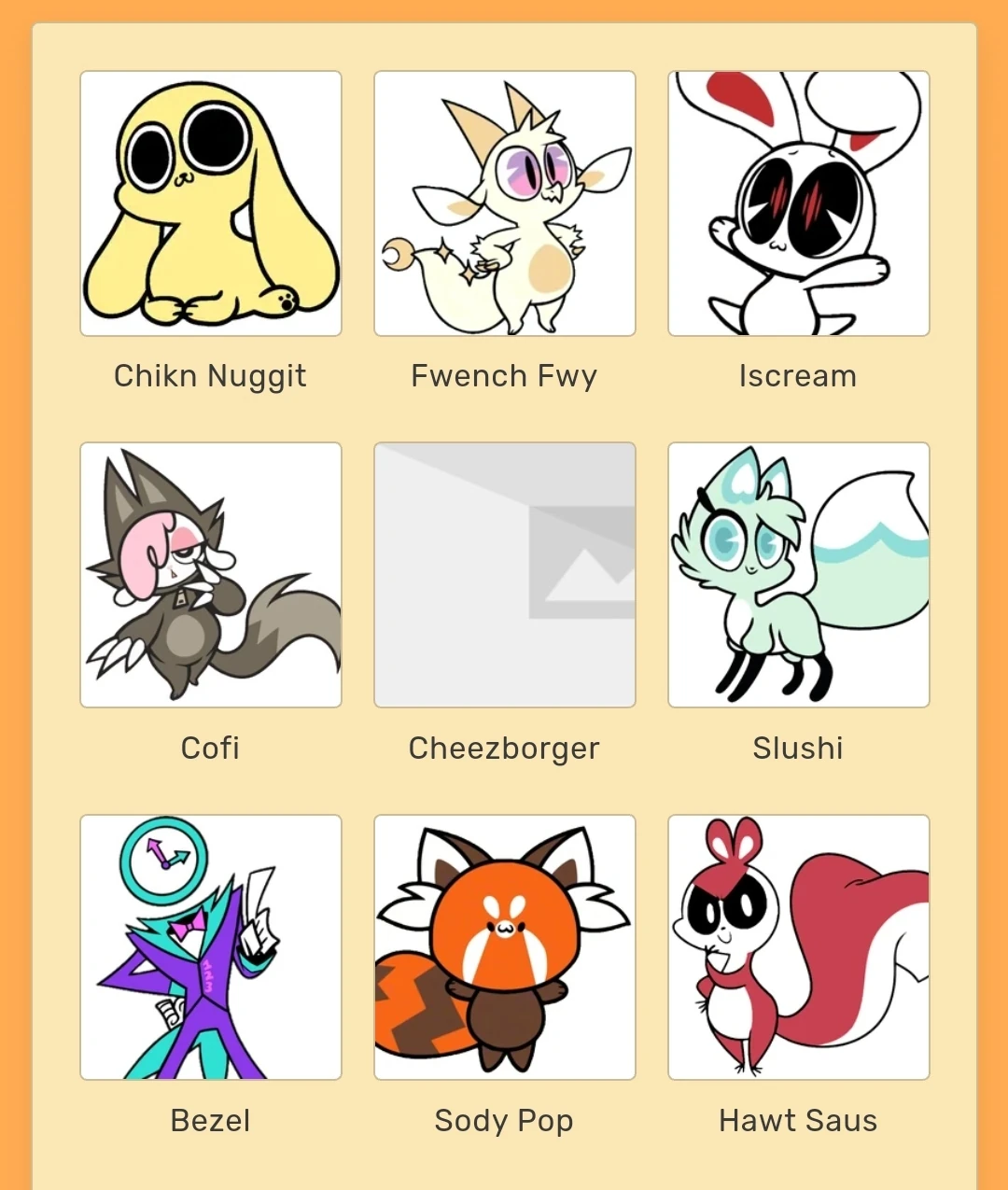Open the Sody Pop name link

coord(504,1120)
